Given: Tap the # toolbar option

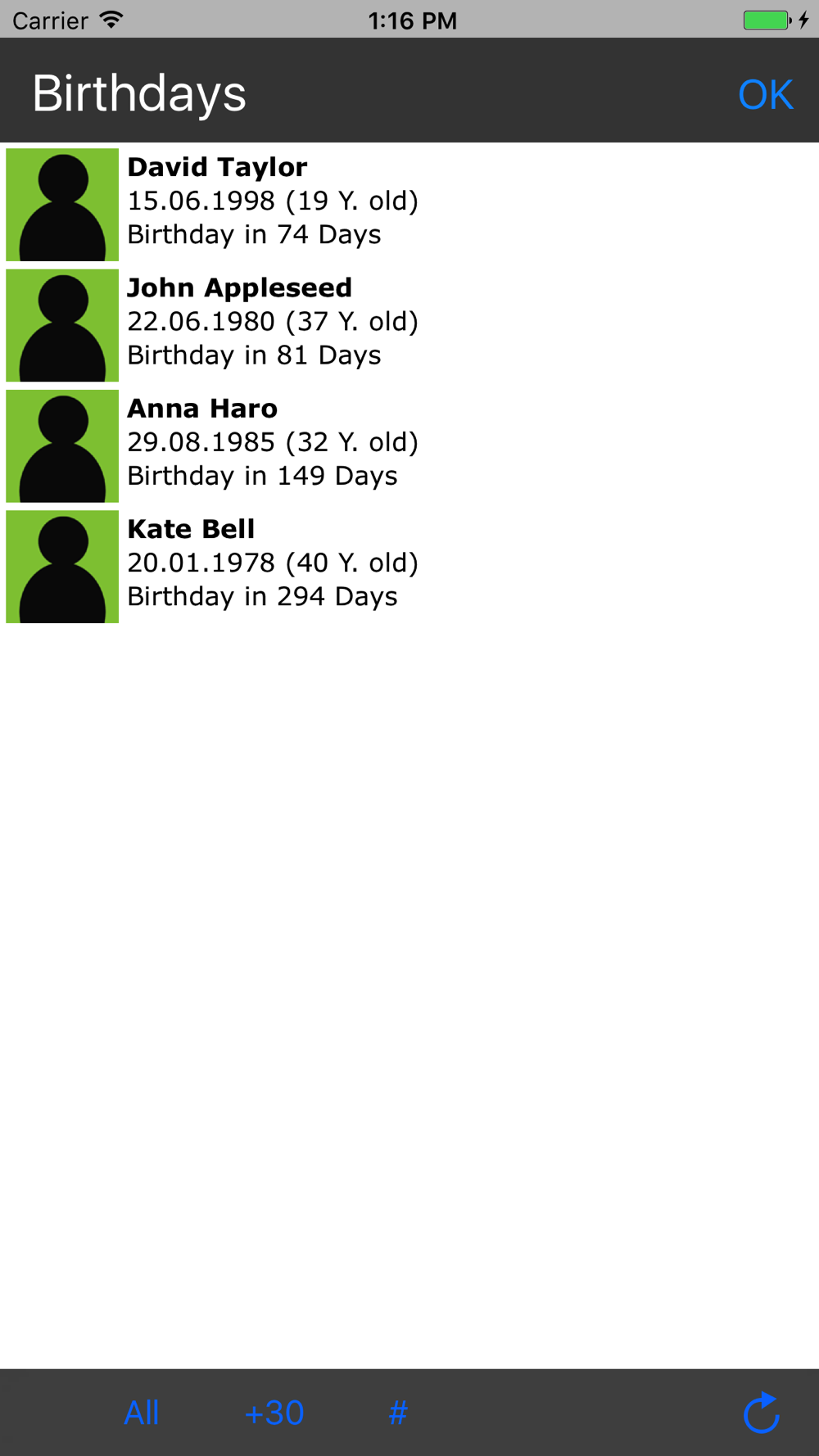Looking at the screenshot, I should tap(398, 1413).
